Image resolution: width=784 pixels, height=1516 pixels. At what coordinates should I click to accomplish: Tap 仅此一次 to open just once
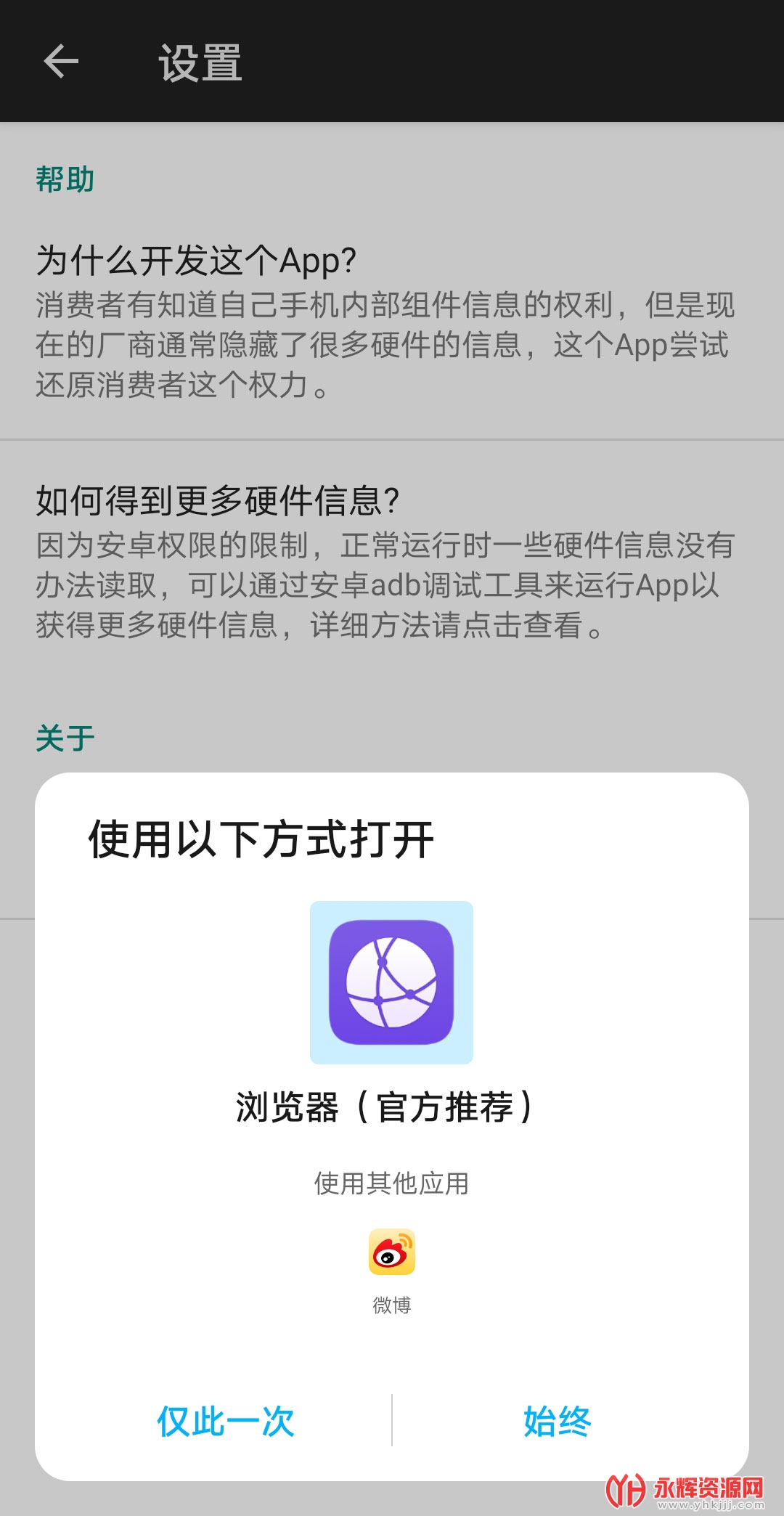click(225, 1421)
